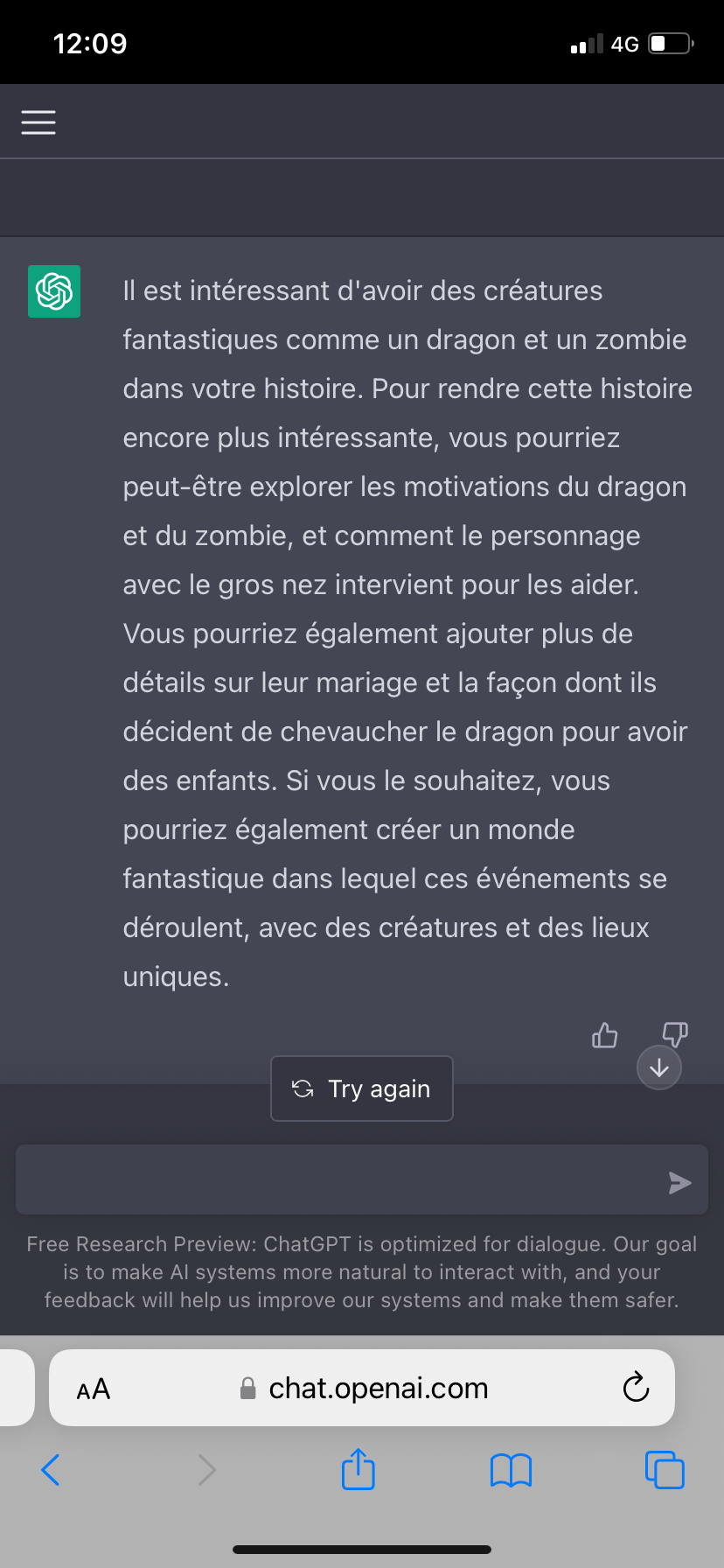Open the AA reader options in Safari

pos(94,1389)
